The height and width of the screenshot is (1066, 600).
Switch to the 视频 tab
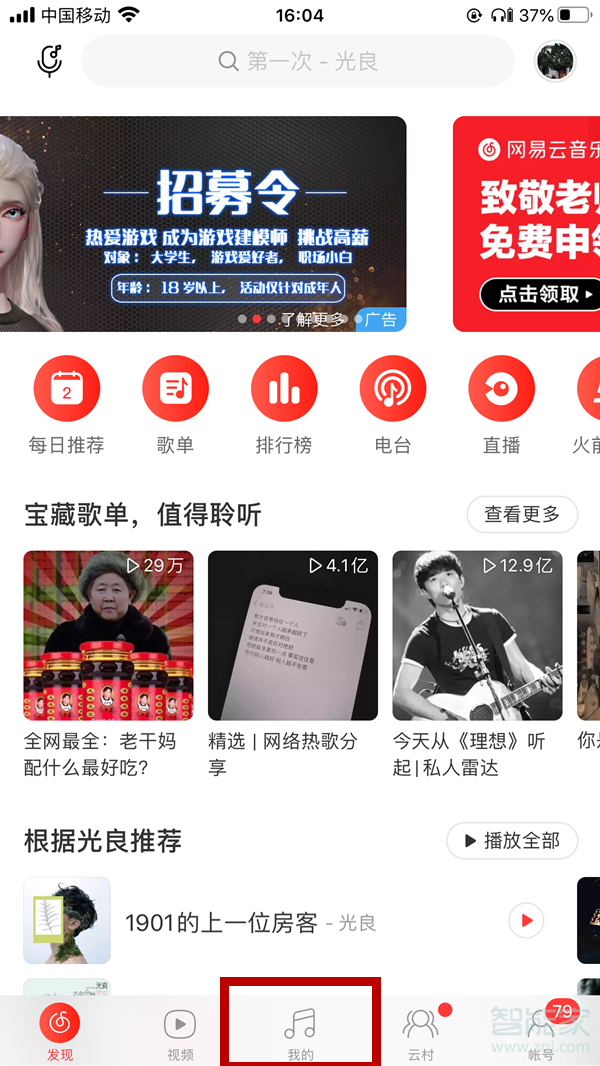pyautogui.click(x=180, y=1030)
